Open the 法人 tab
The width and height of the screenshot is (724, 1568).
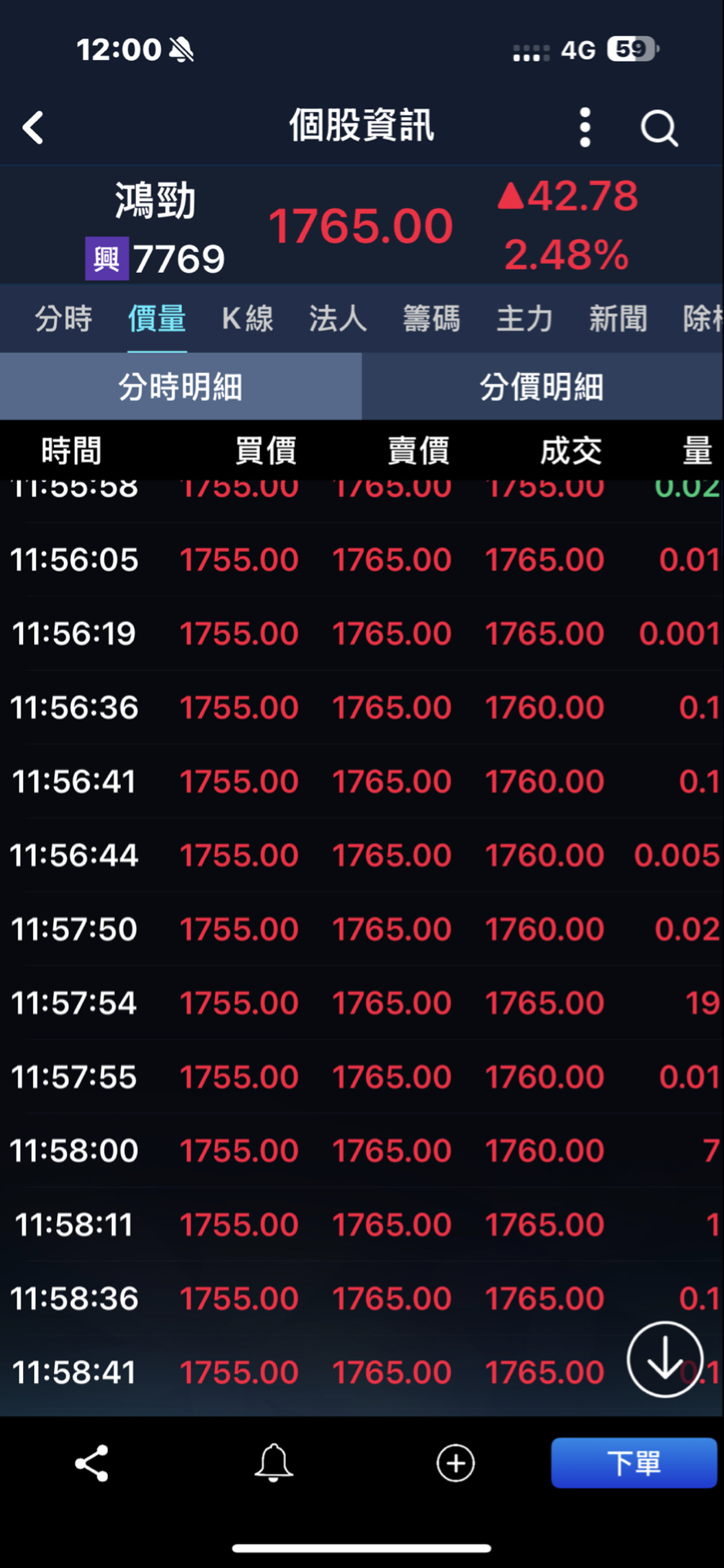pos(338,318)
